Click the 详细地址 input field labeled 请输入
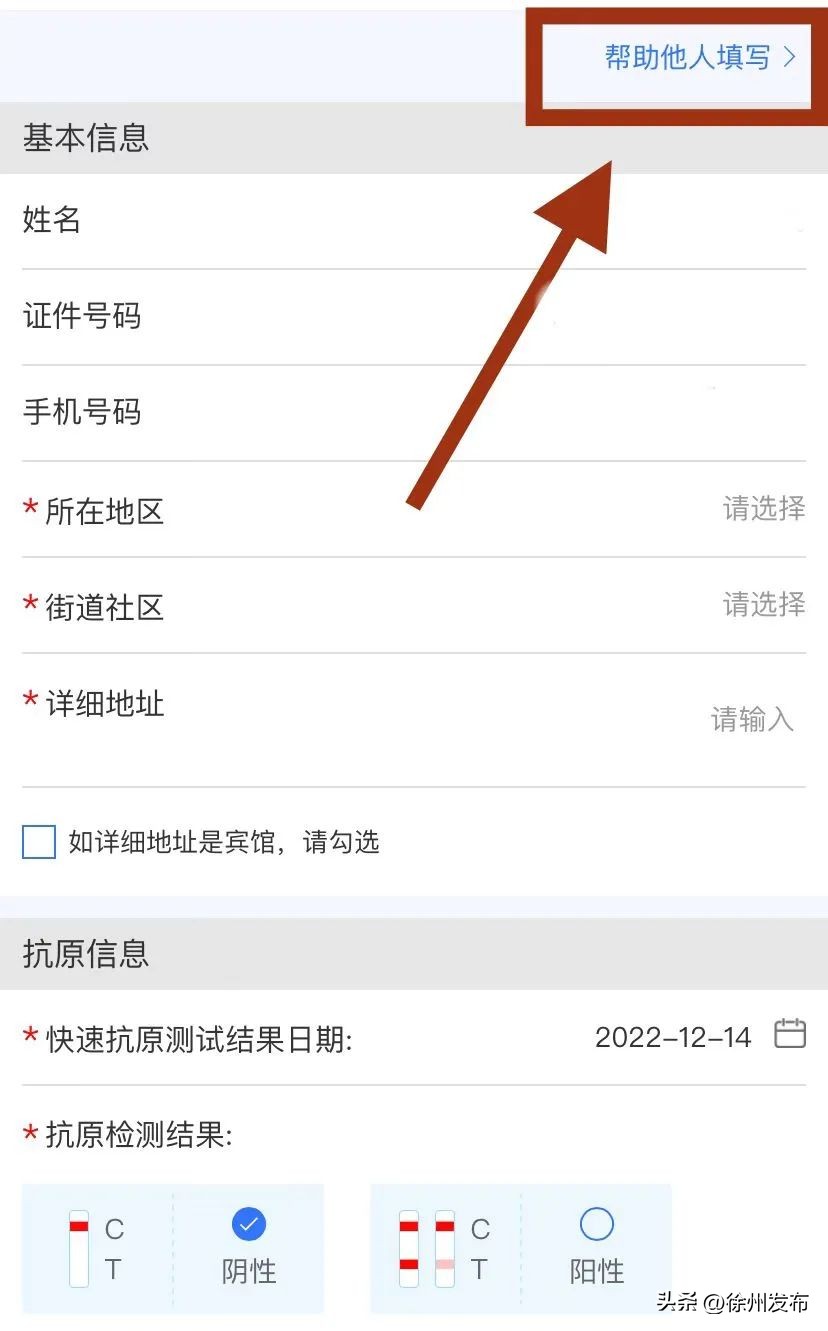The width and height of the screenshot is (828, 1331). [752, 719]
